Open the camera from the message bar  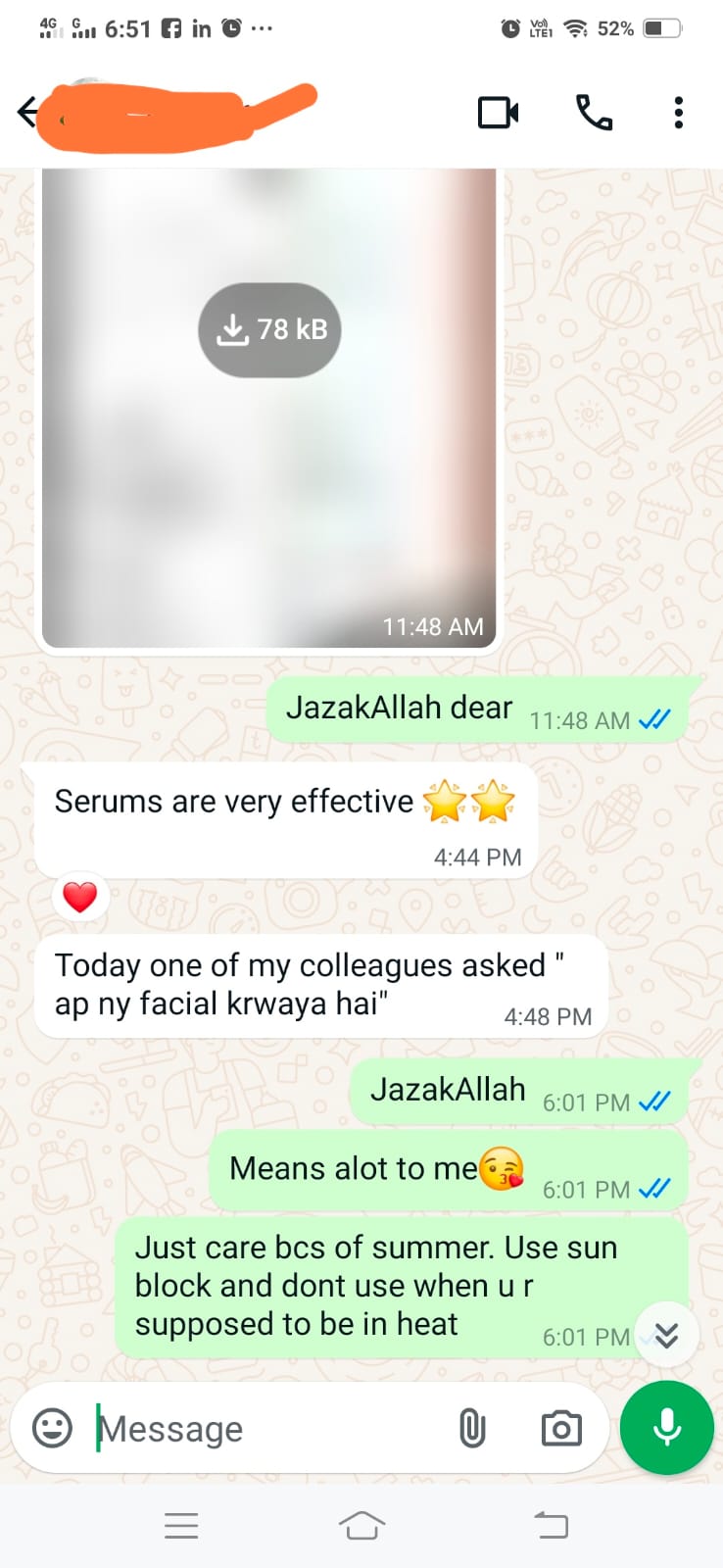561,1428
